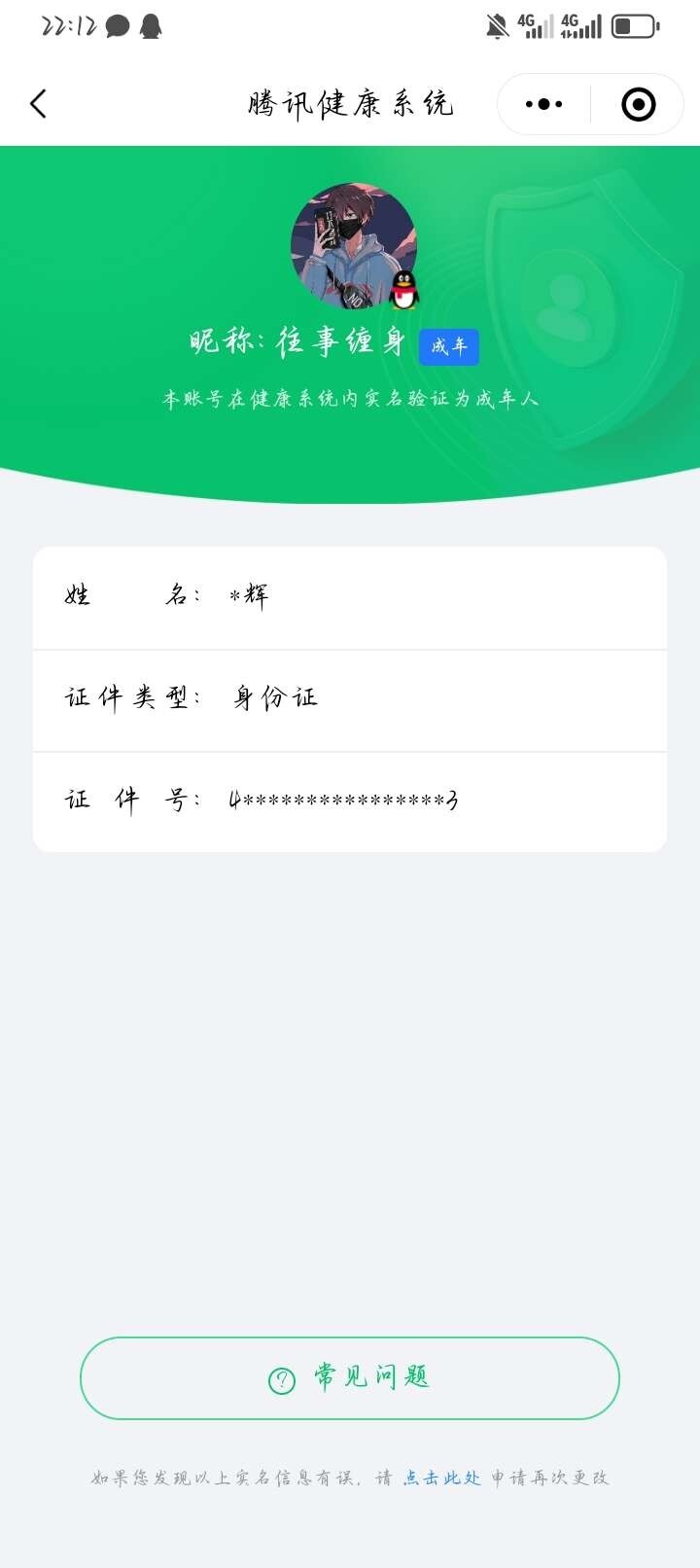
Task: Select the 证件类型 身份证 row
Action: point(350,698)
